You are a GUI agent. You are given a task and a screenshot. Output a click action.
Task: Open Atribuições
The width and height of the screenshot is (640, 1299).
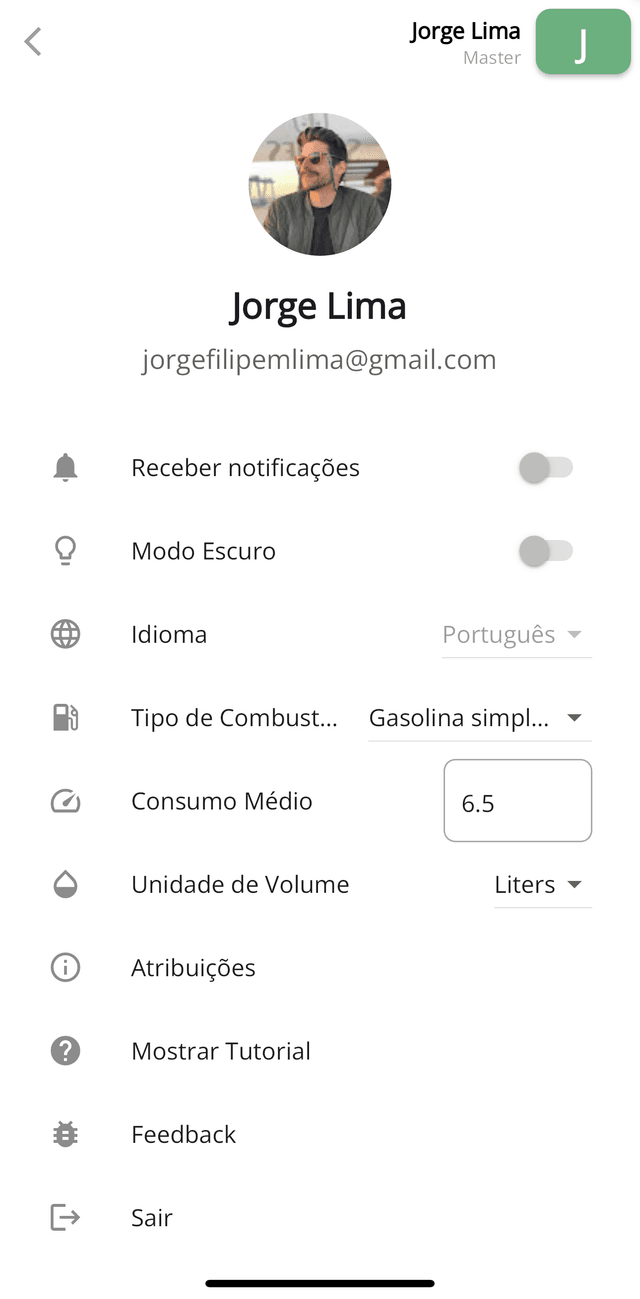(x=193, y=968)
